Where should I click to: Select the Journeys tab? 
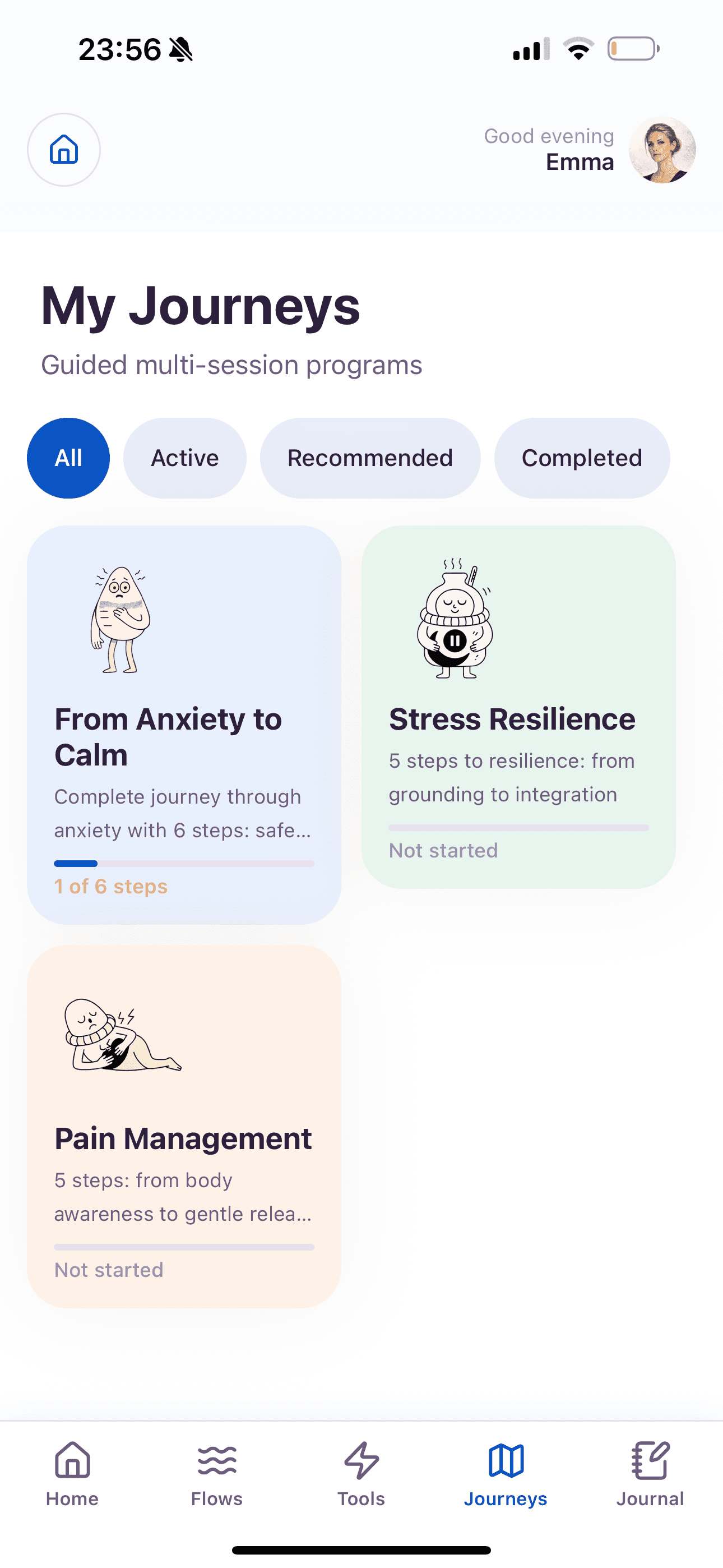506,1473
